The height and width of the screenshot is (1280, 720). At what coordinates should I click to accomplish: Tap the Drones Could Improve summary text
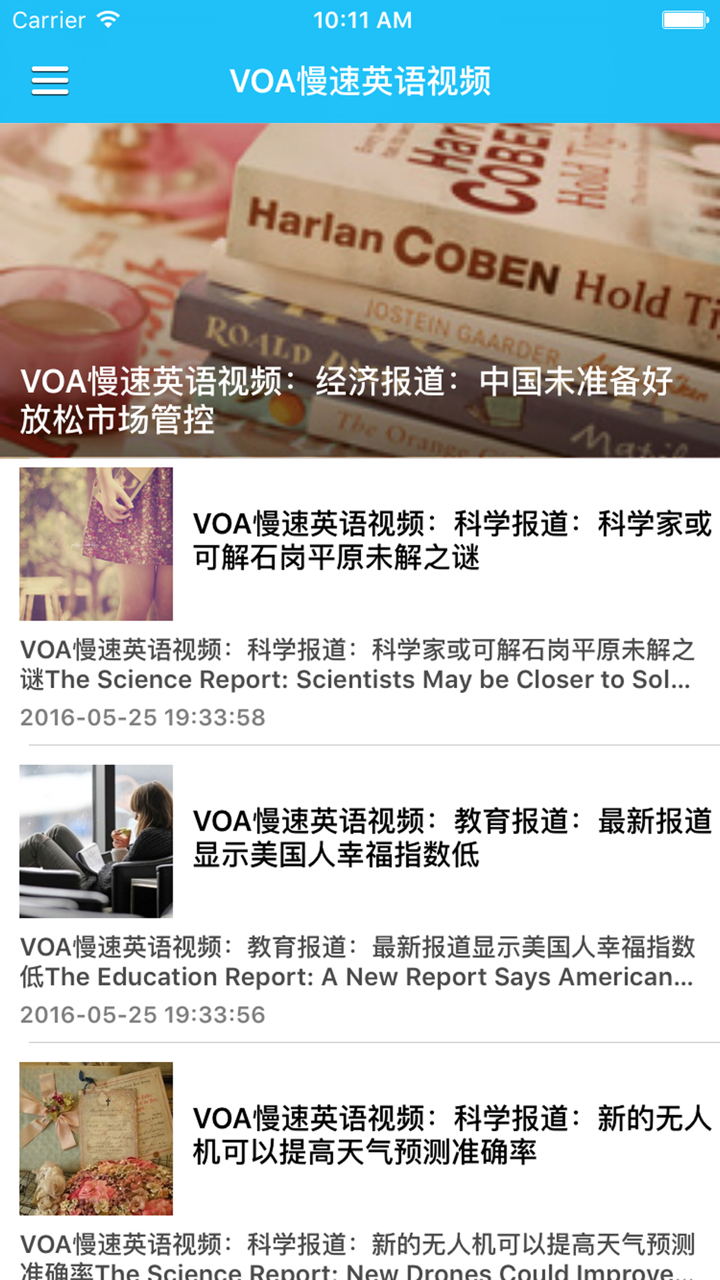360,1253
